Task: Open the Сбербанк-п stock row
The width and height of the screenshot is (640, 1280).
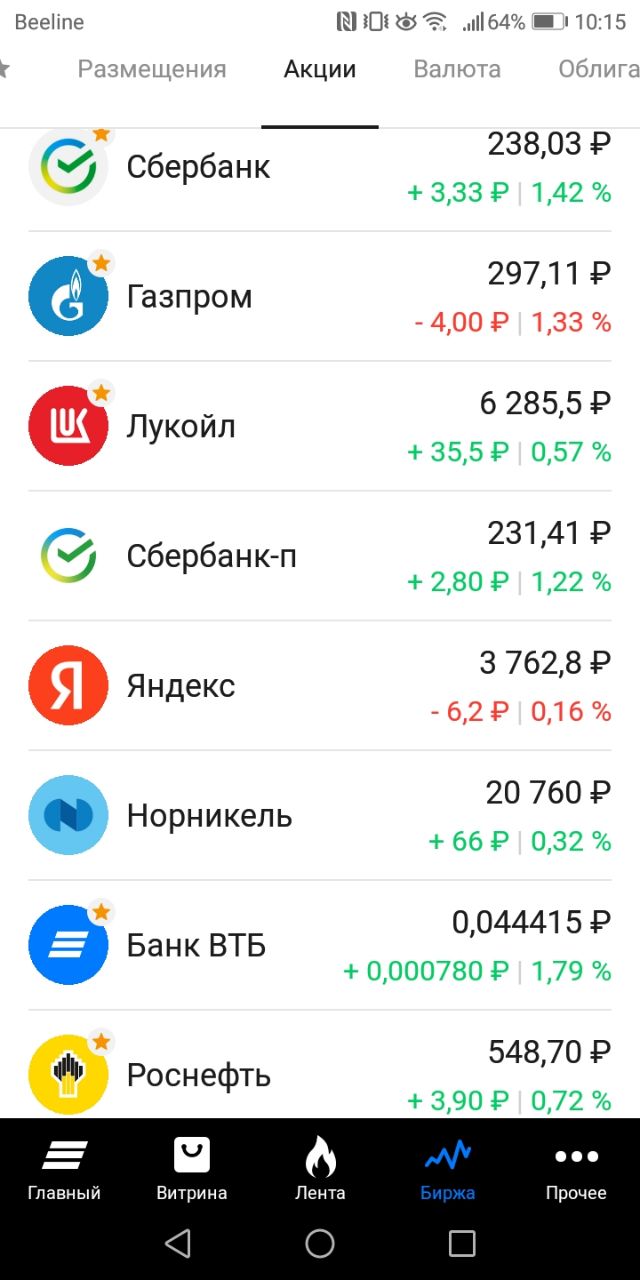Action: [x=320, y=556]
